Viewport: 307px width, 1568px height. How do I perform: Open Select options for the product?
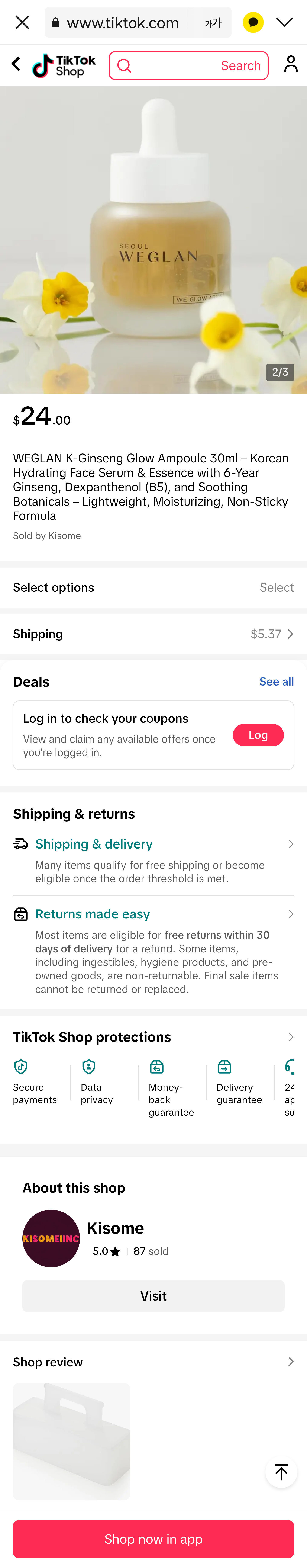pos(153,587)
